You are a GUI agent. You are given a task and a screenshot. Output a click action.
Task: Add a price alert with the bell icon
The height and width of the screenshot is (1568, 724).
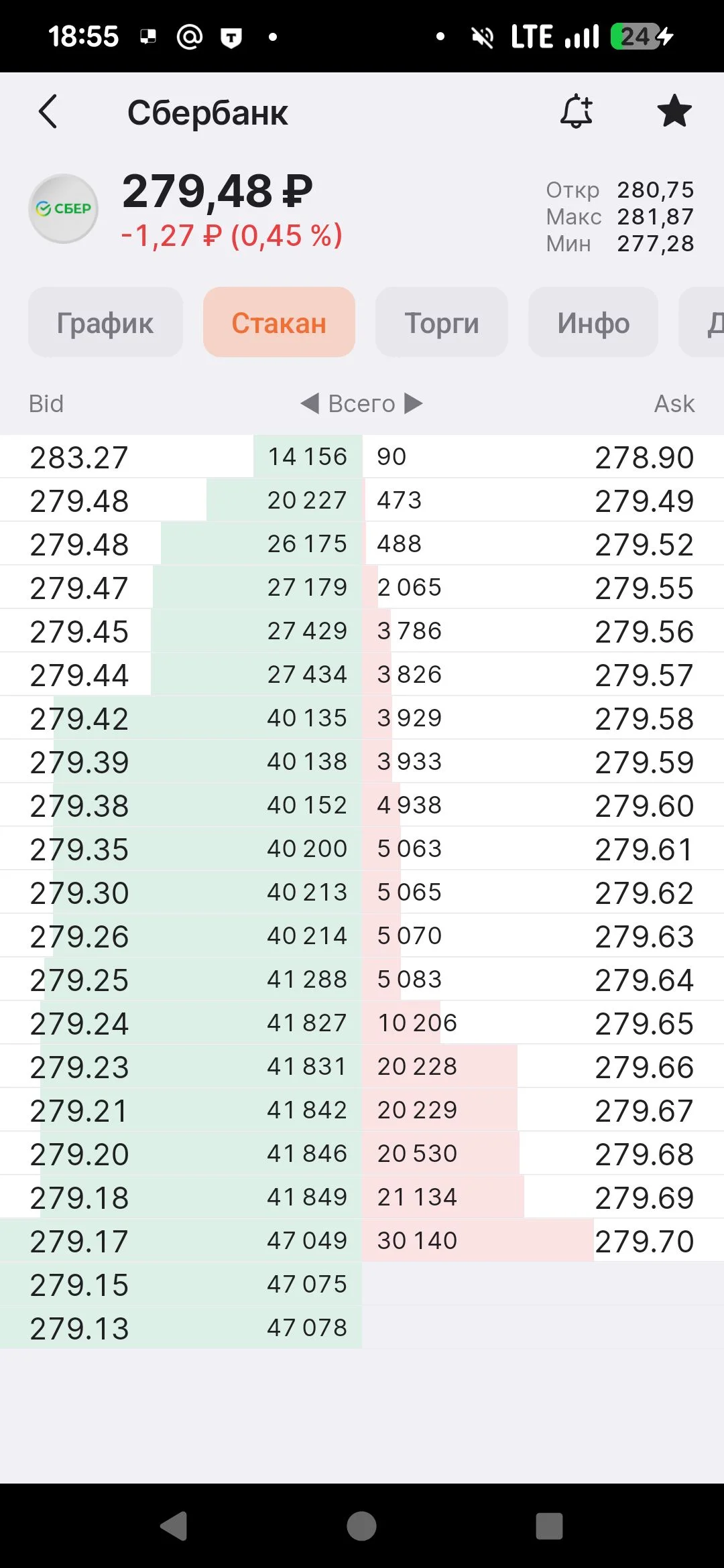pyautogui.click(x=577, y=111)
